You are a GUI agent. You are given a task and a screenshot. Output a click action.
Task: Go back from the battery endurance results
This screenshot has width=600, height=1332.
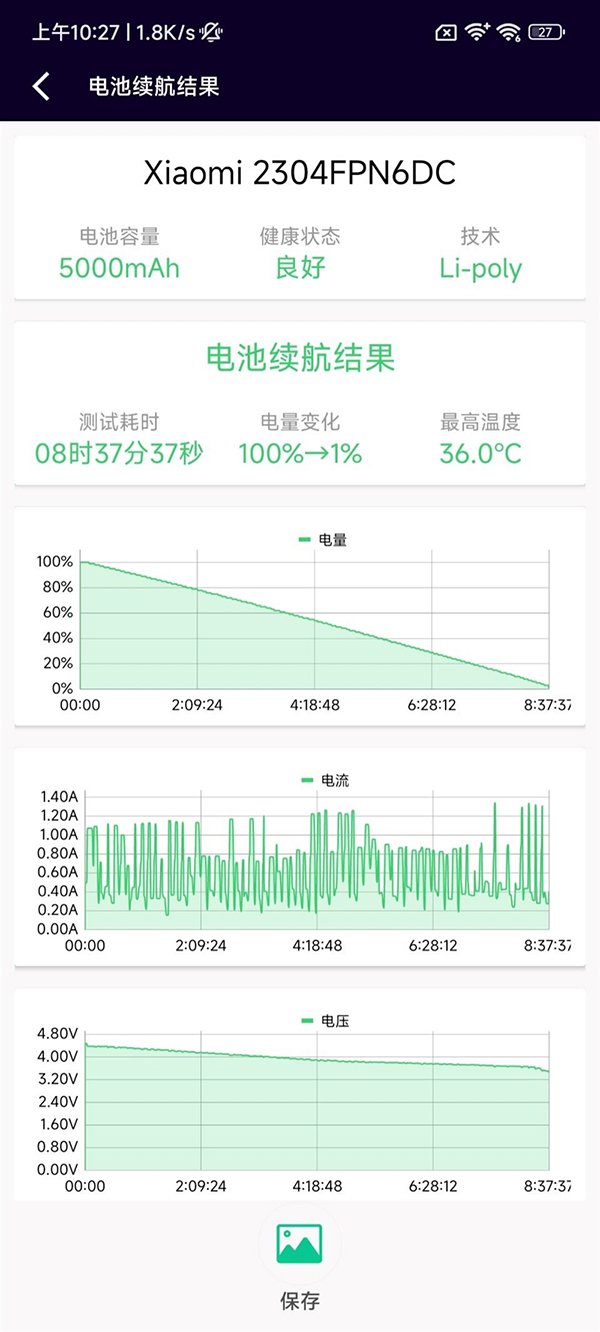coord(41,86)
